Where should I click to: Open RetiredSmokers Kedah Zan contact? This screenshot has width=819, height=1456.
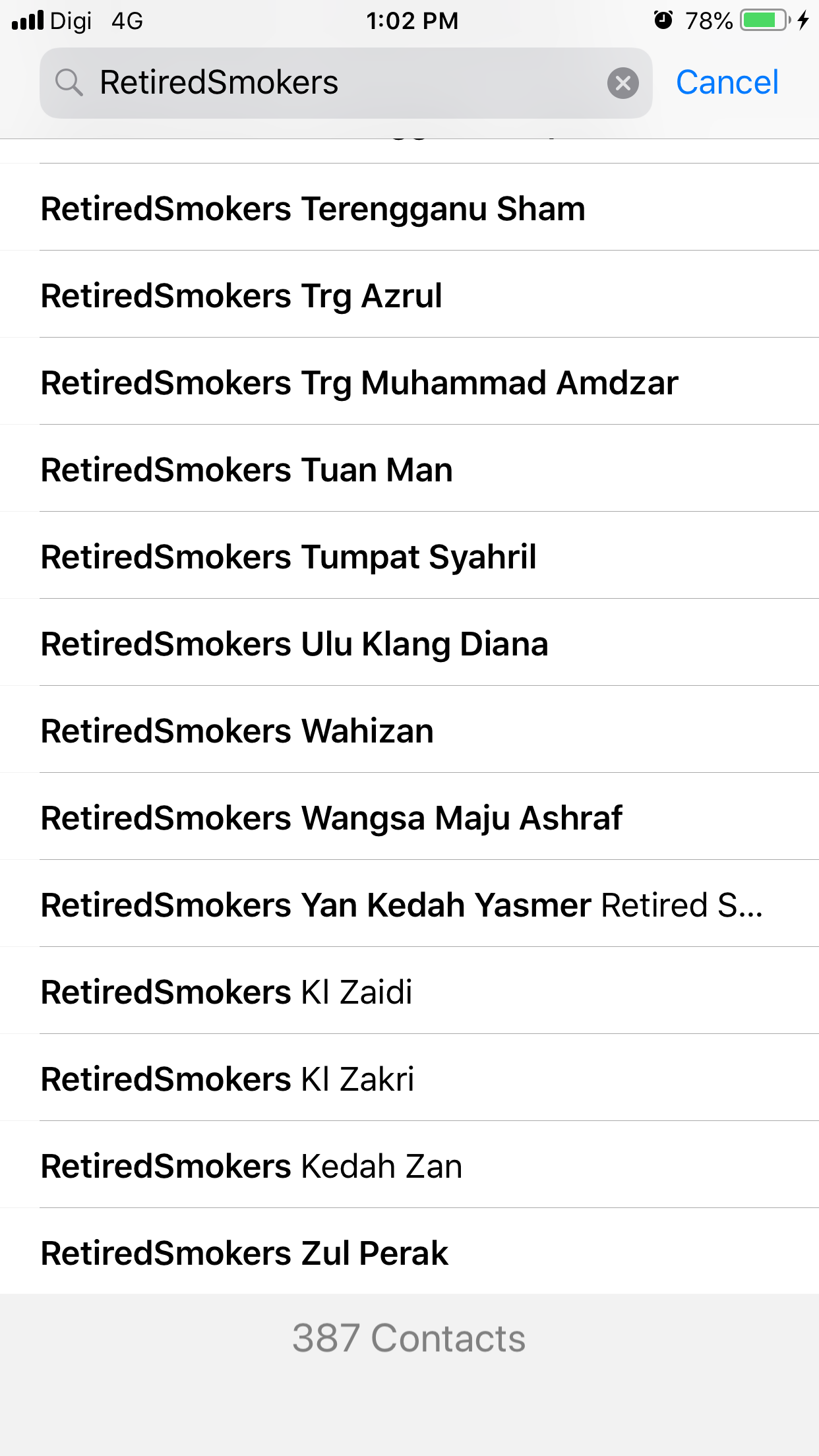click(409, 1165)
